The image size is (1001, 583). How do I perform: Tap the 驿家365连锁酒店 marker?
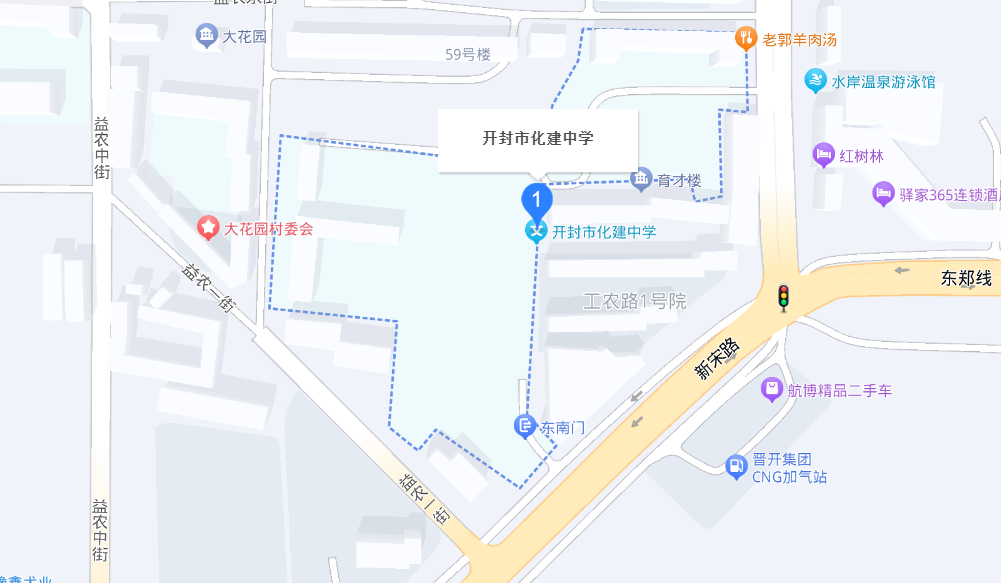point(883,194)
